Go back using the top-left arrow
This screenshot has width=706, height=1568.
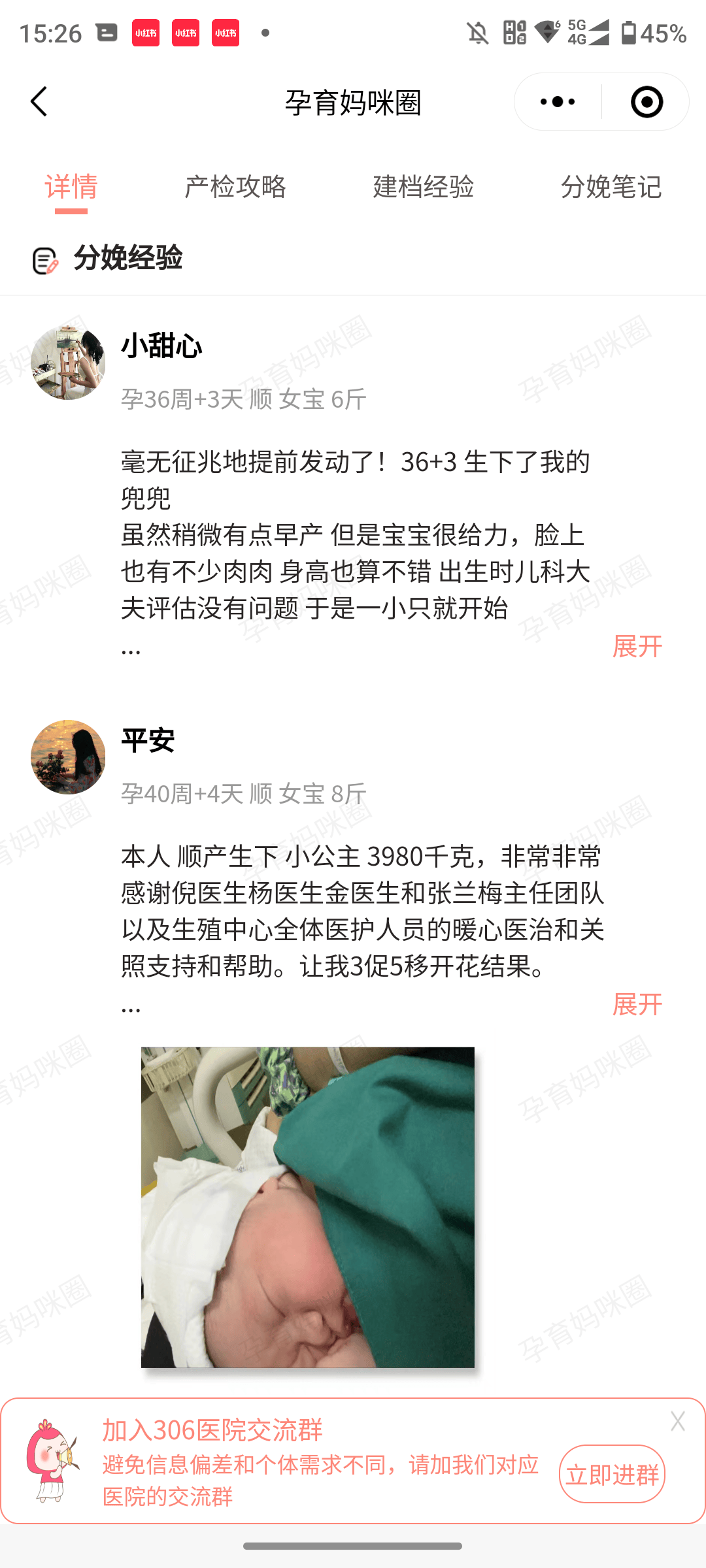[x=39, y=102]
